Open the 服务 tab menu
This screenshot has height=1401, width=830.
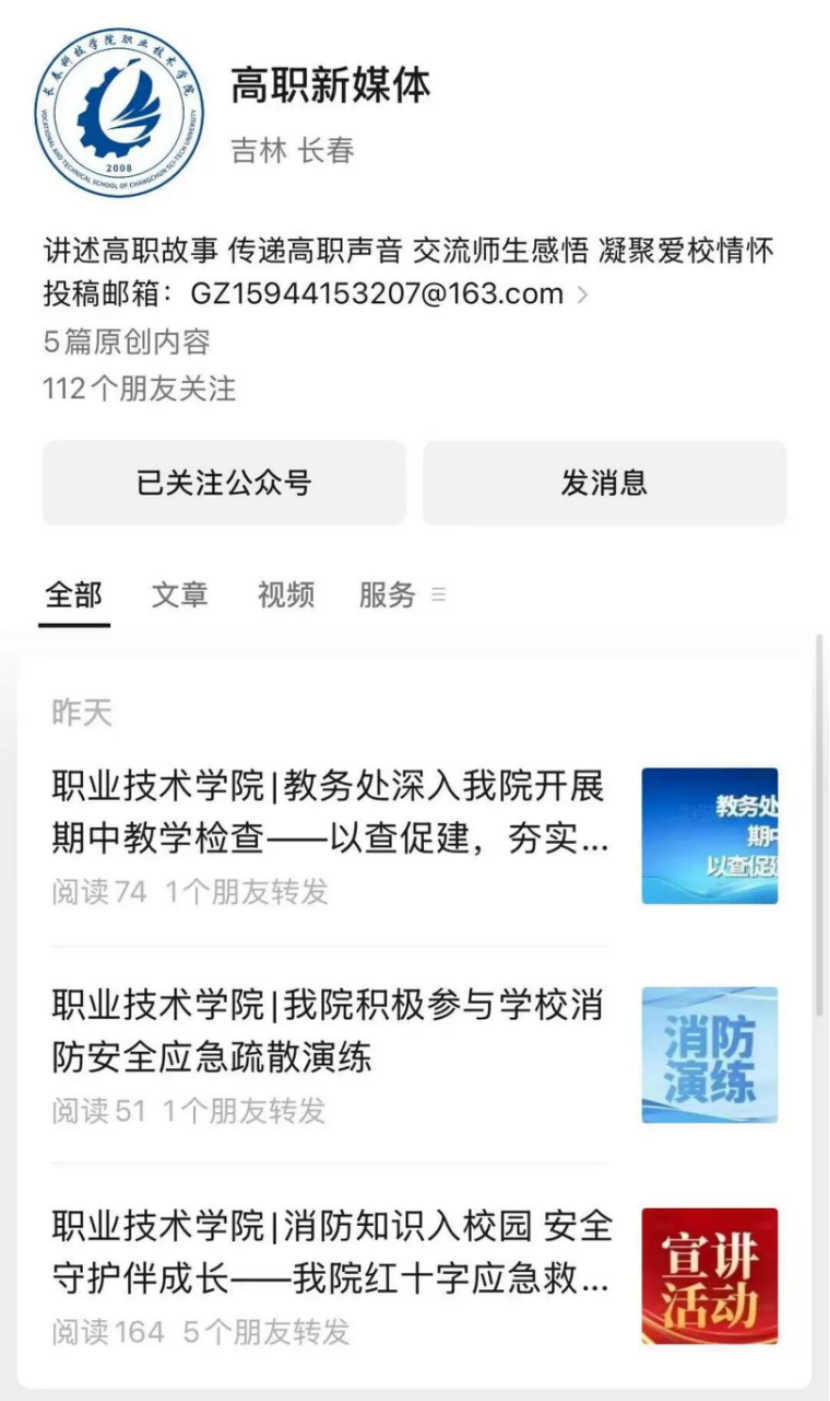pos(400,595)
